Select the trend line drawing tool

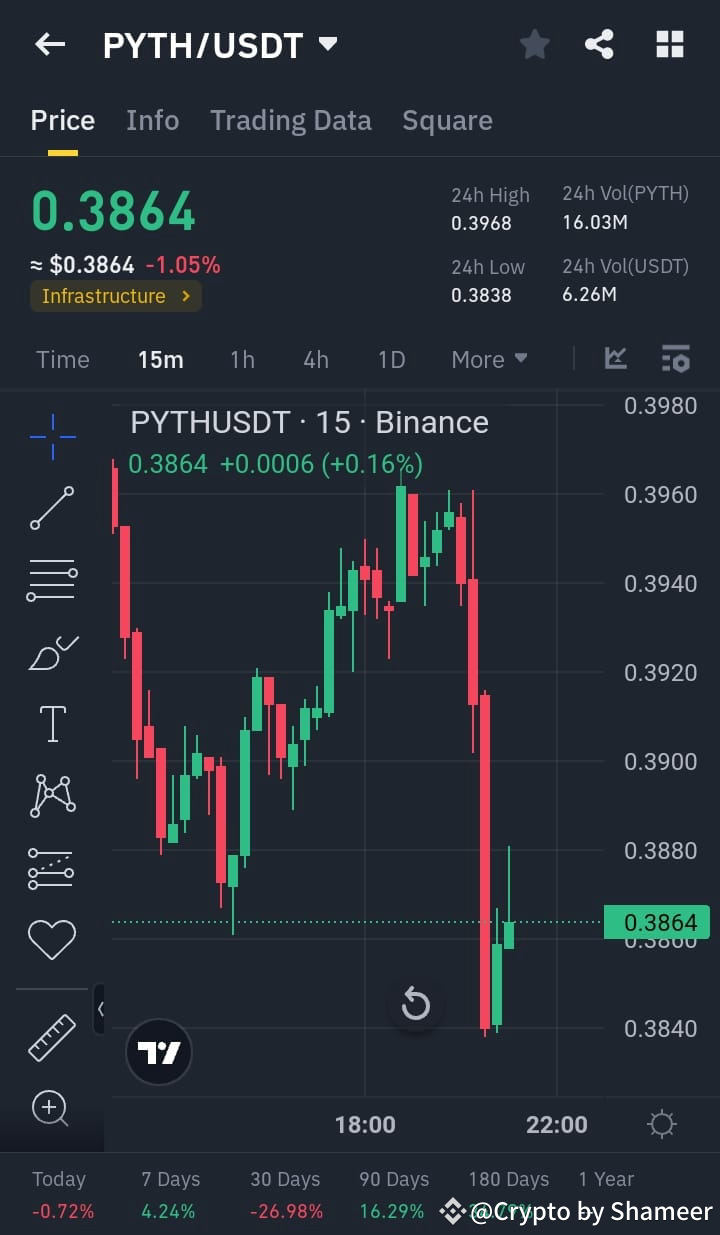coord(52,508)
